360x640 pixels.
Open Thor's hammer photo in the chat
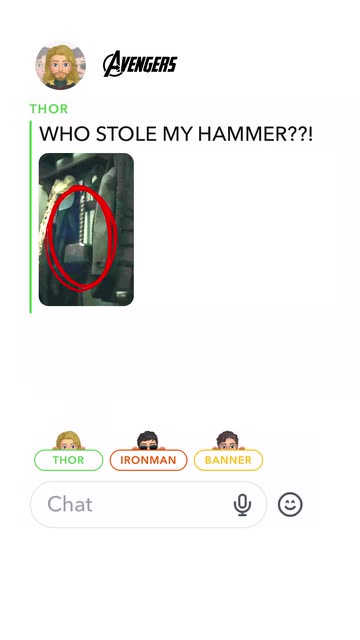[86, 229]
